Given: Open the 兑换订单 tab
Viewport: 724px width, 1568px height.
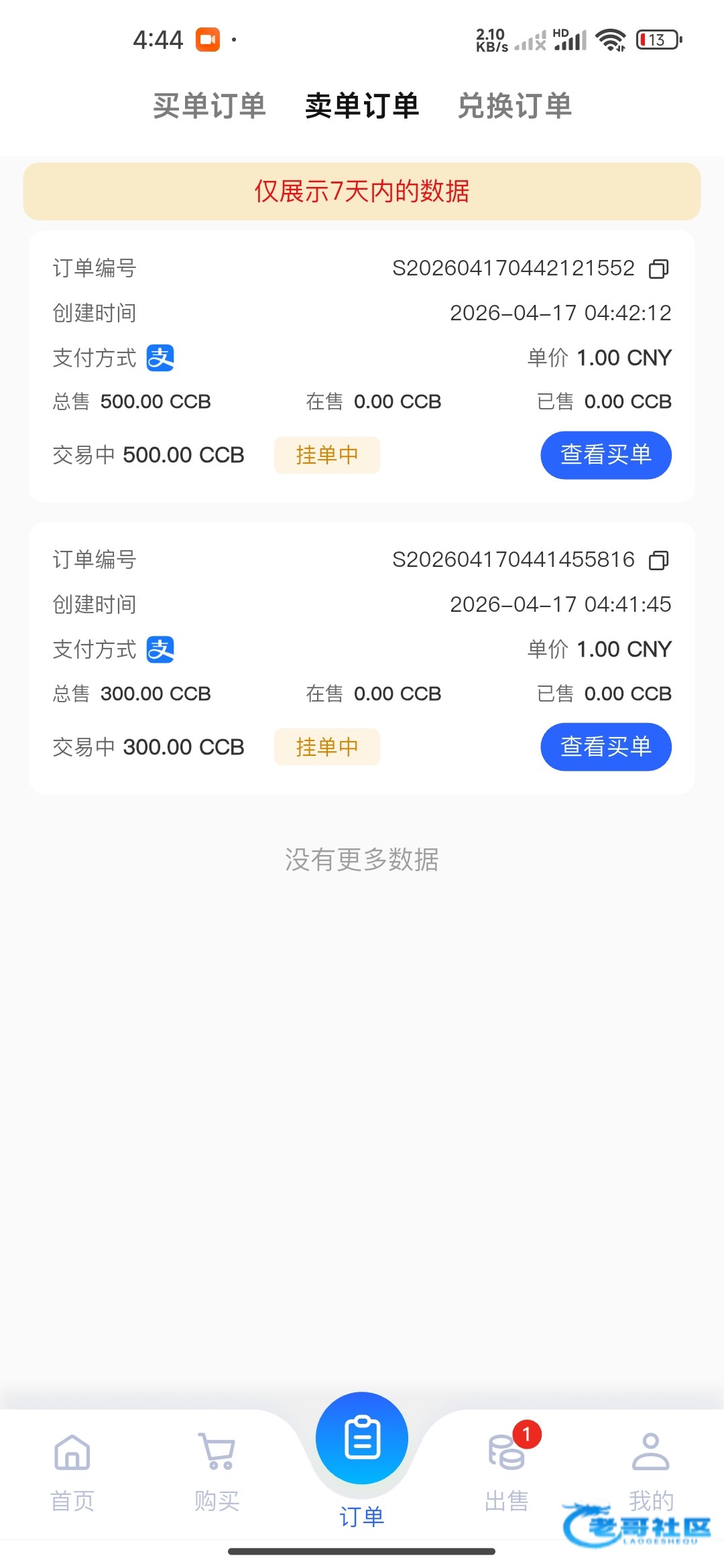Looking at the screenshot, I should point(514,106).
